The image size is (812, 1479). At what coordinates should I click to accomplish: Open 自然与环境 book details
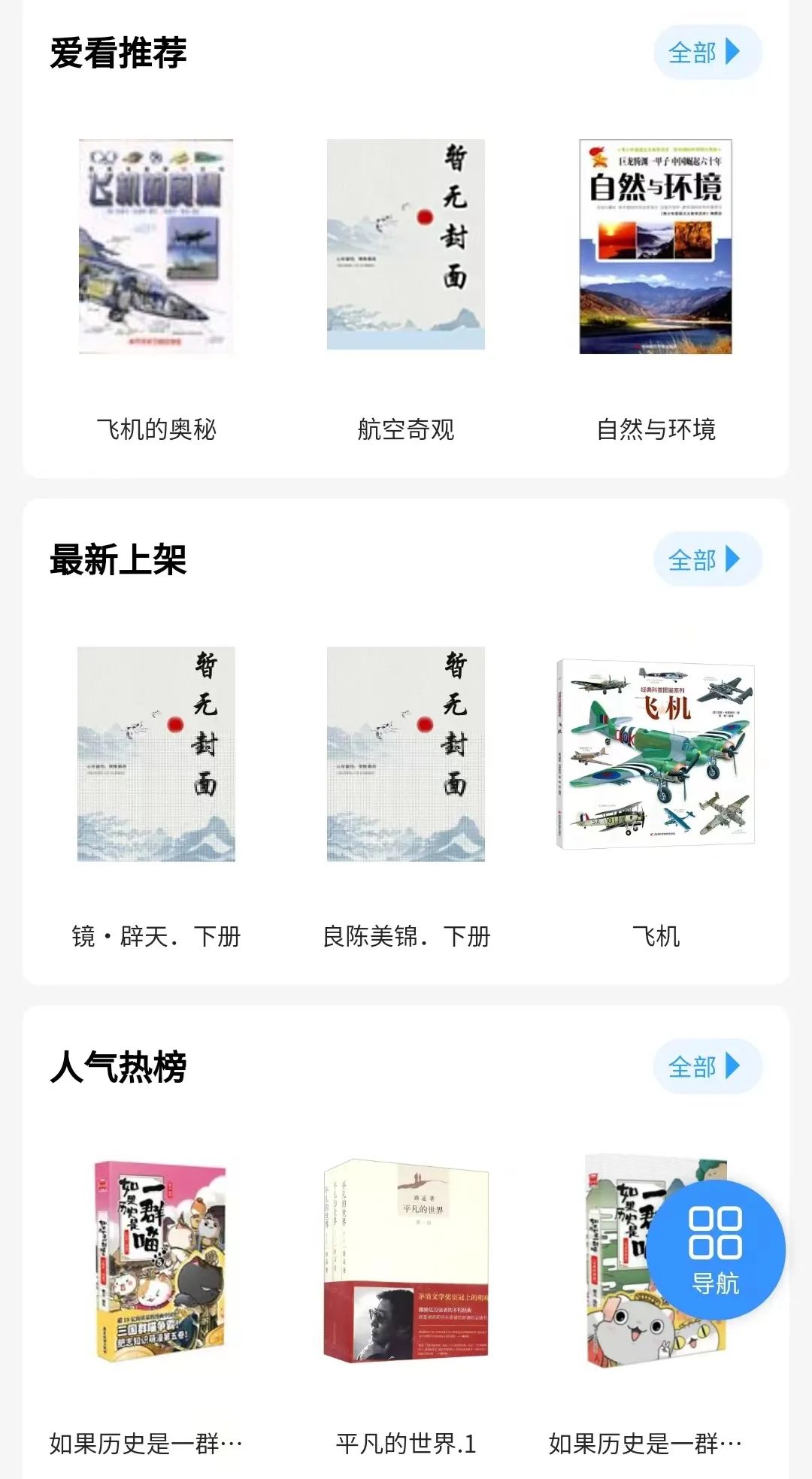tap(656, 247)
